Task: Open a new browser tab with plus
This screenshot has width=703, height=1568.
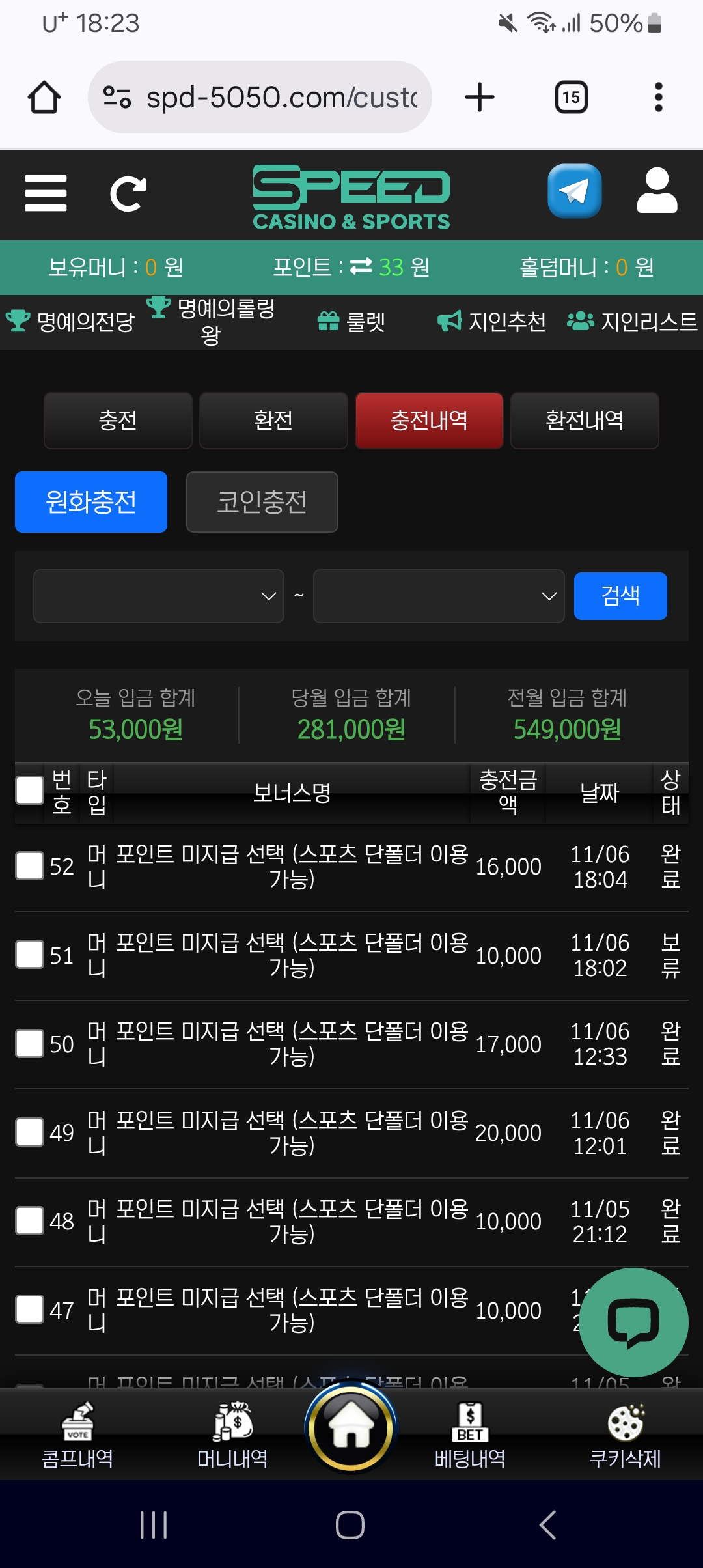Action: pyautogui.click(x=480, y=98)
